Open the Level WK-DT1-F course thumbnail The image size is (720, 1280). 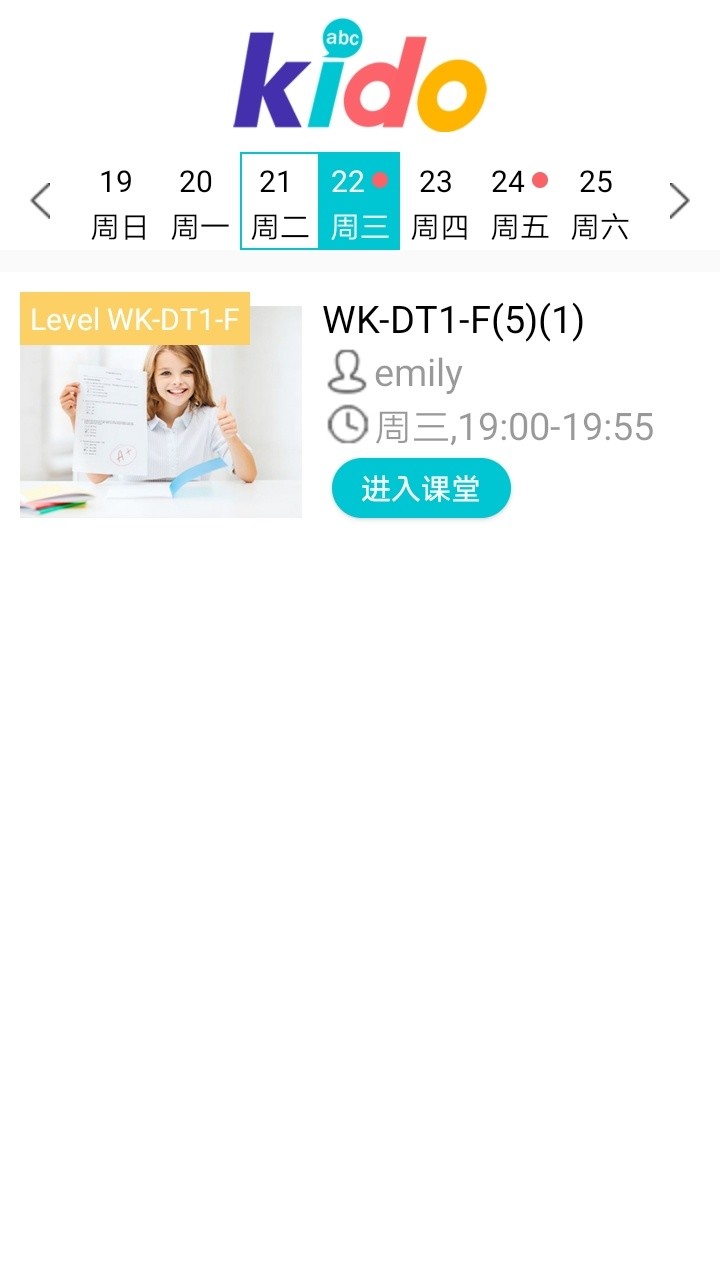pyautogui.click(x=161, y=410)
